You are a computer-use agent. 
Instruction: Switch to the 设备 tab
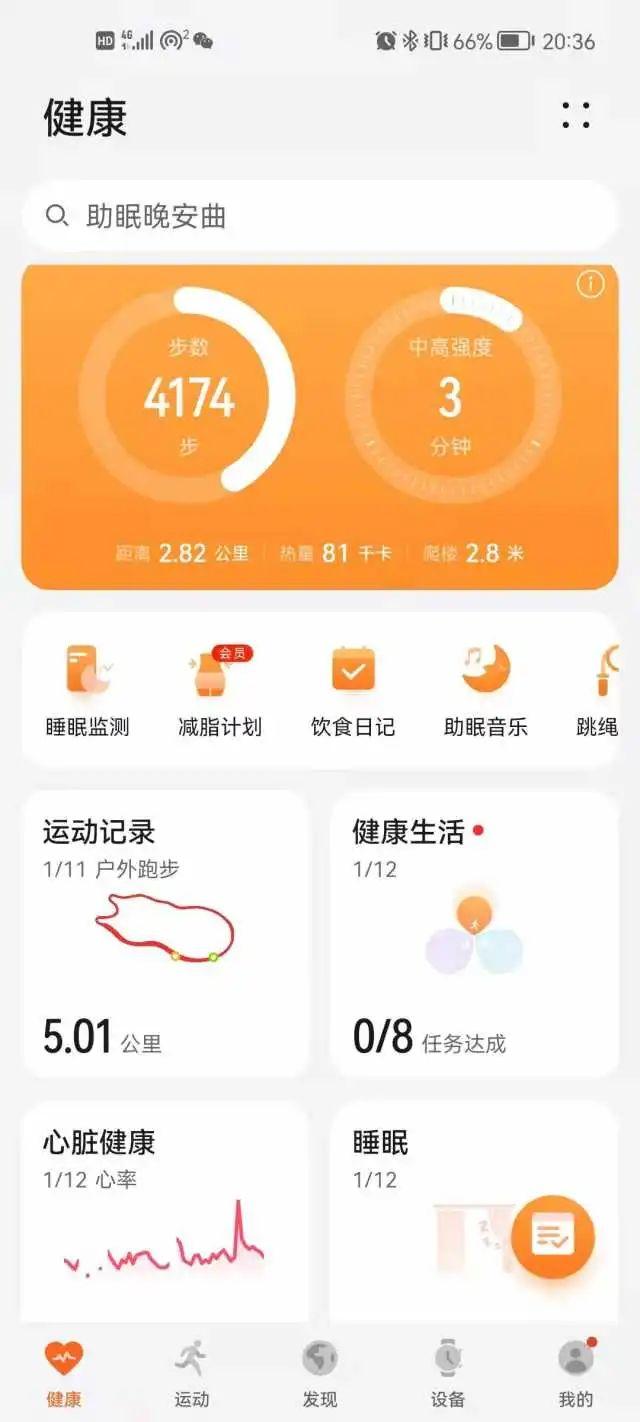(x=448, y=1374)
